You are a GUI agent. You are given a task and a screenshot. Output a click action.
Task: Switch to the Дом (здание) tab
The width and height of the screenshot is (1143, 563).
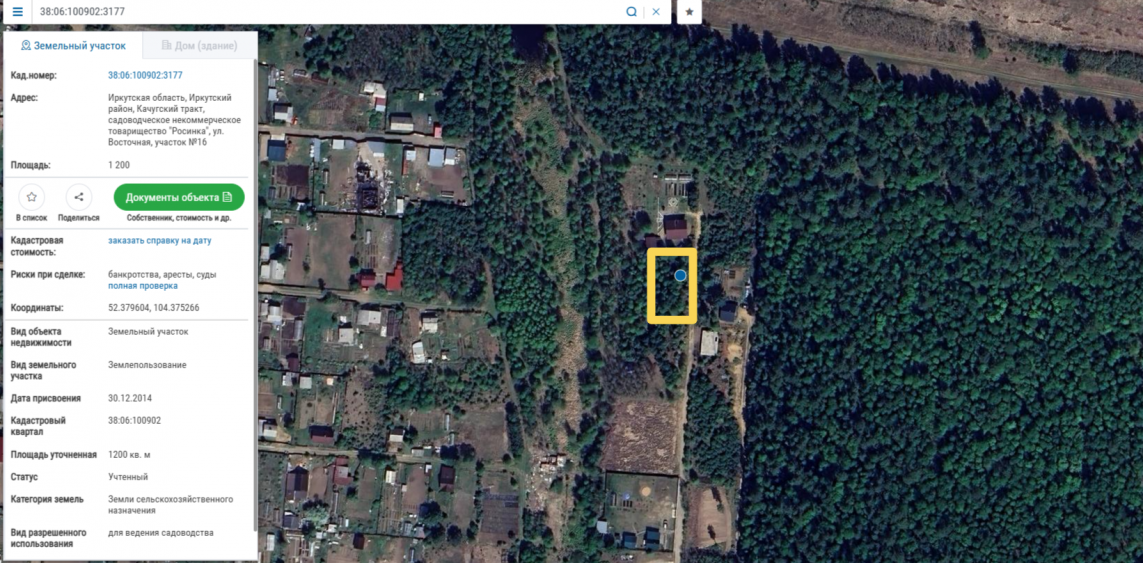199,46
